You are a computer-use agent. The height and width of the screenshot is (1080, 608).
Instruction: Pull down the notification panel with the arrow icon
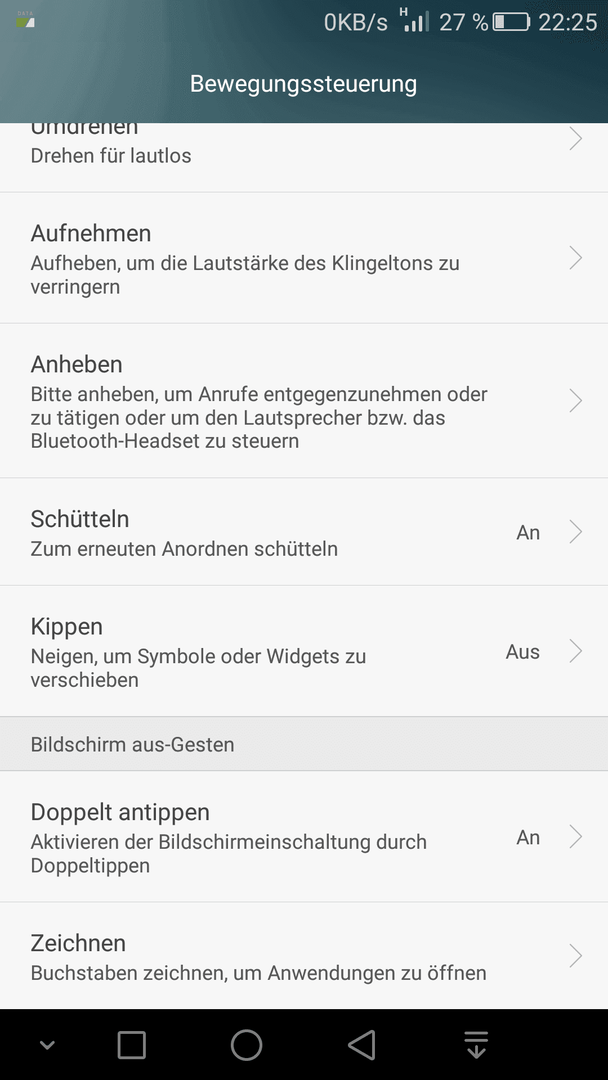pos(476,1044)
